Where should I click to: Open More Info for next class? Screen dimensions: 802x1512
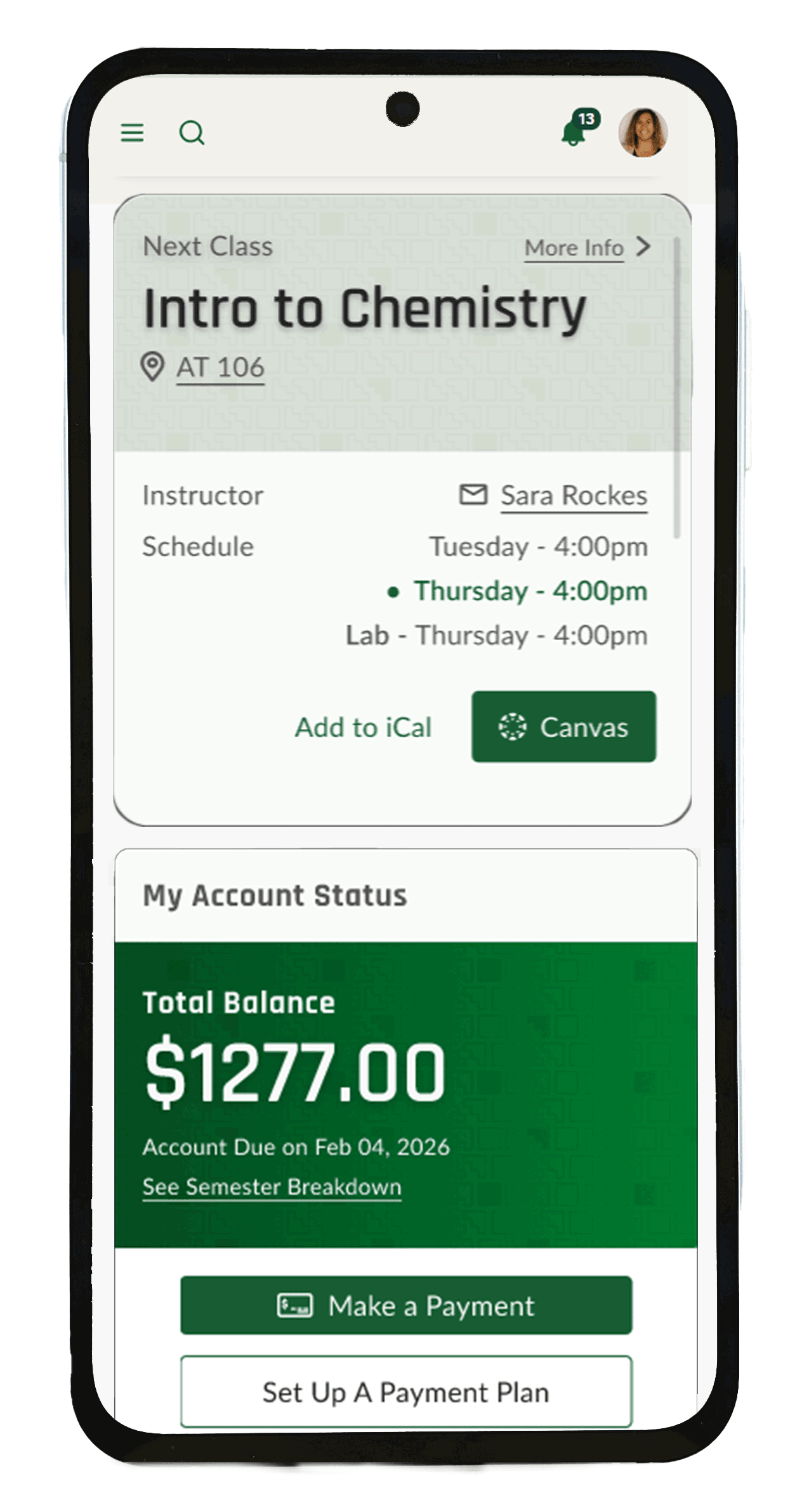(x=586, y=247)
